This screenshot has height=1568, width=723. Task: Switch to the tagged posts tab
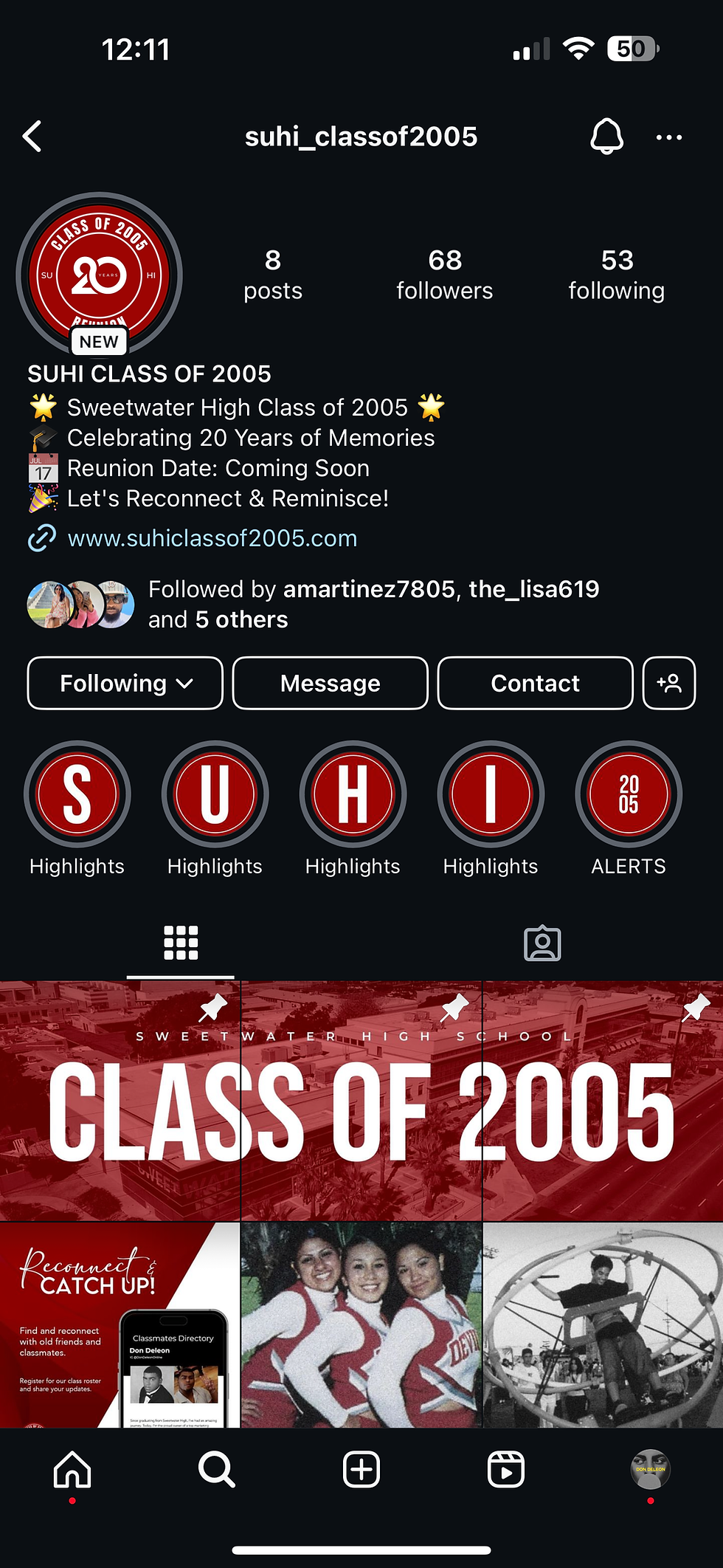(542, 943)
